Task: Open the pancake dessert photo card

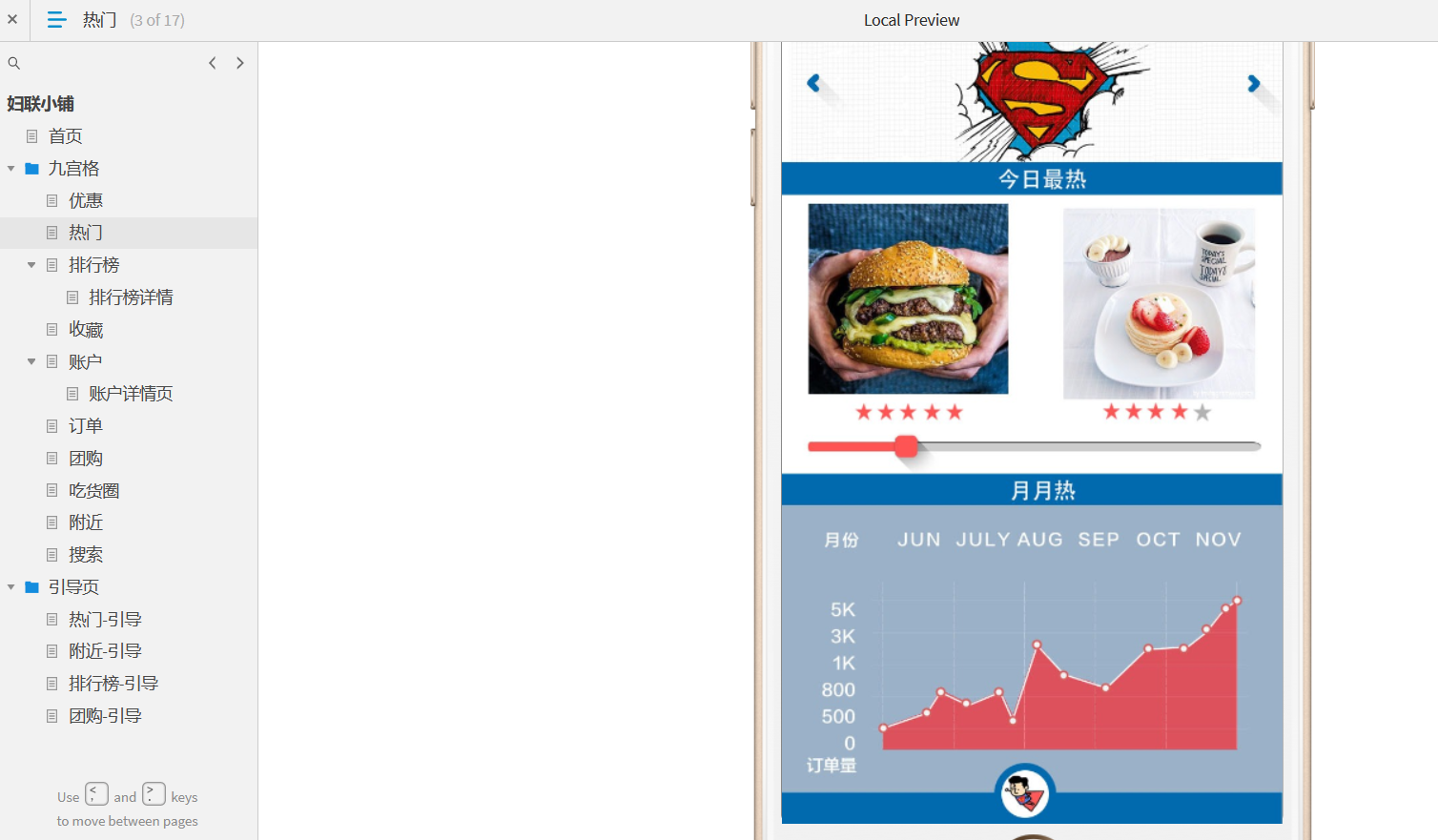Action: [1159, 303]
